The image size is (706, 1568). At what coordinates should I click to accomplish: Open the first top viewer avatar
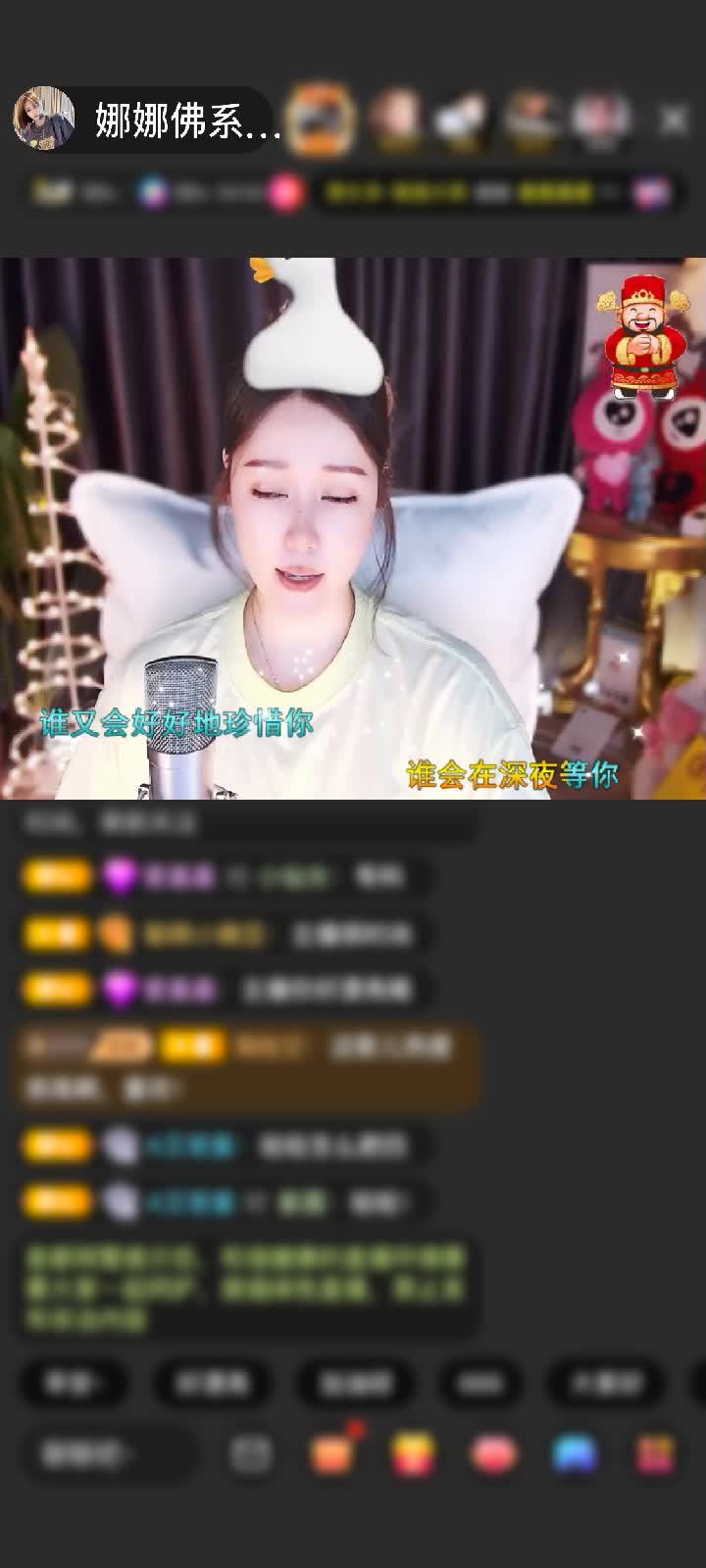[x=323, y=119]
